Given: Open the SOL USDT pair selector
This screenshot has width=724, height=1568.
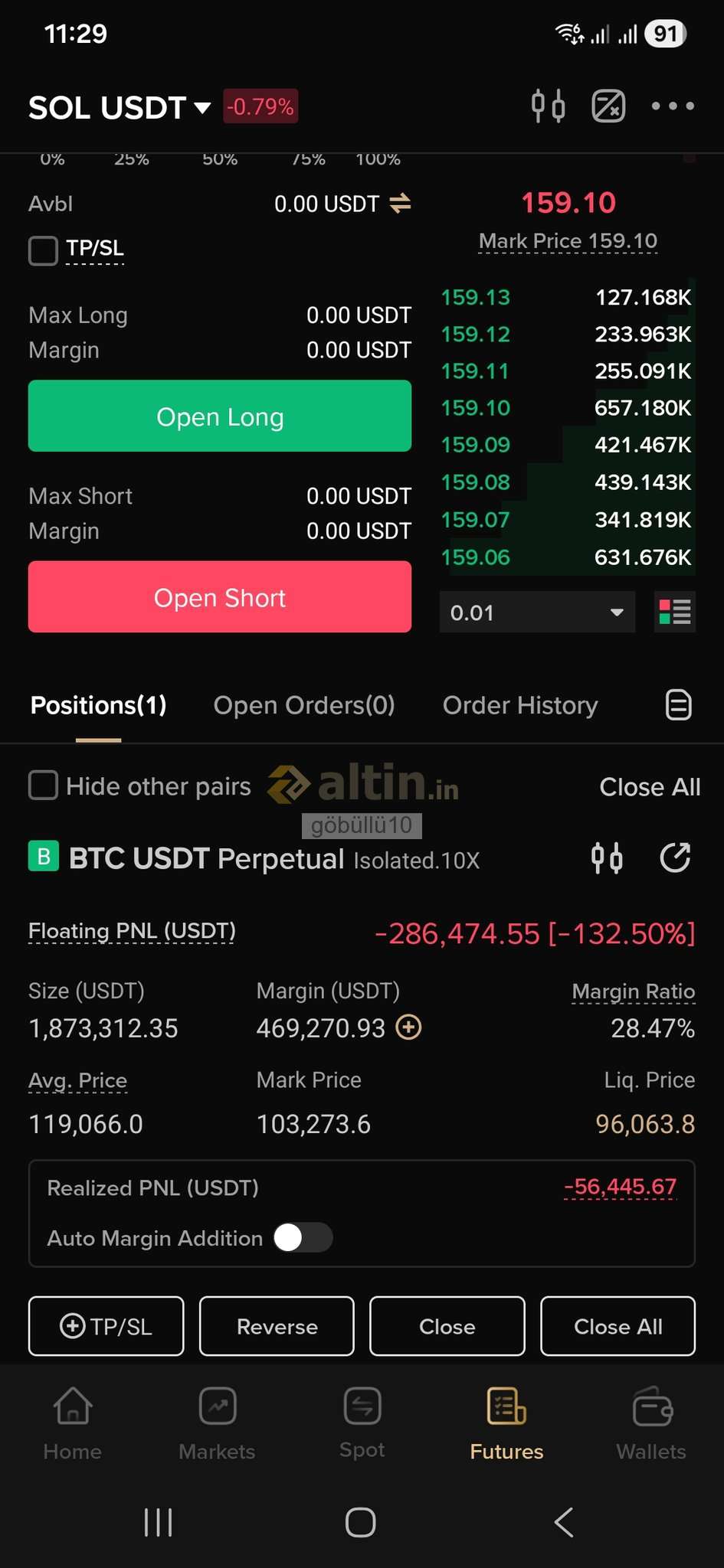Looking at the screenshot, I should pyautogui.click(x=120, y=107).
